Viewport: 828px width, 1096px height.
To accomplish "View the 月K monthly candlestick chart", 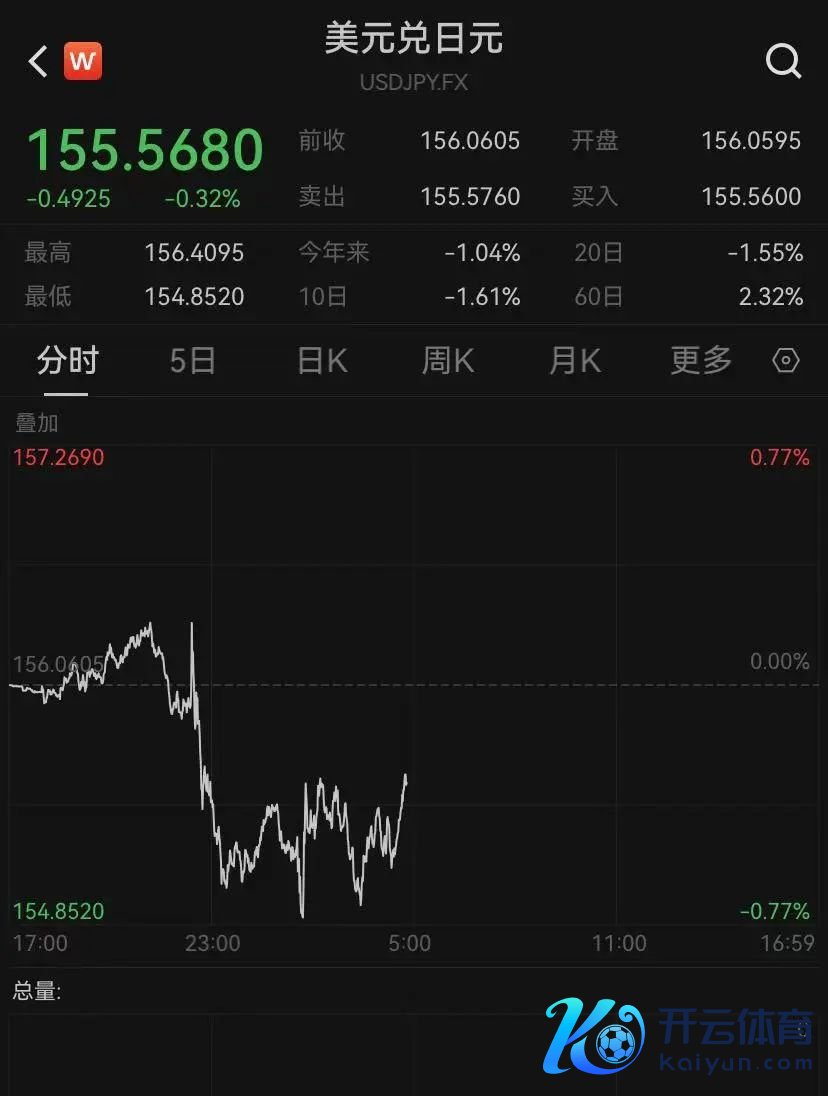I will 575,360.
